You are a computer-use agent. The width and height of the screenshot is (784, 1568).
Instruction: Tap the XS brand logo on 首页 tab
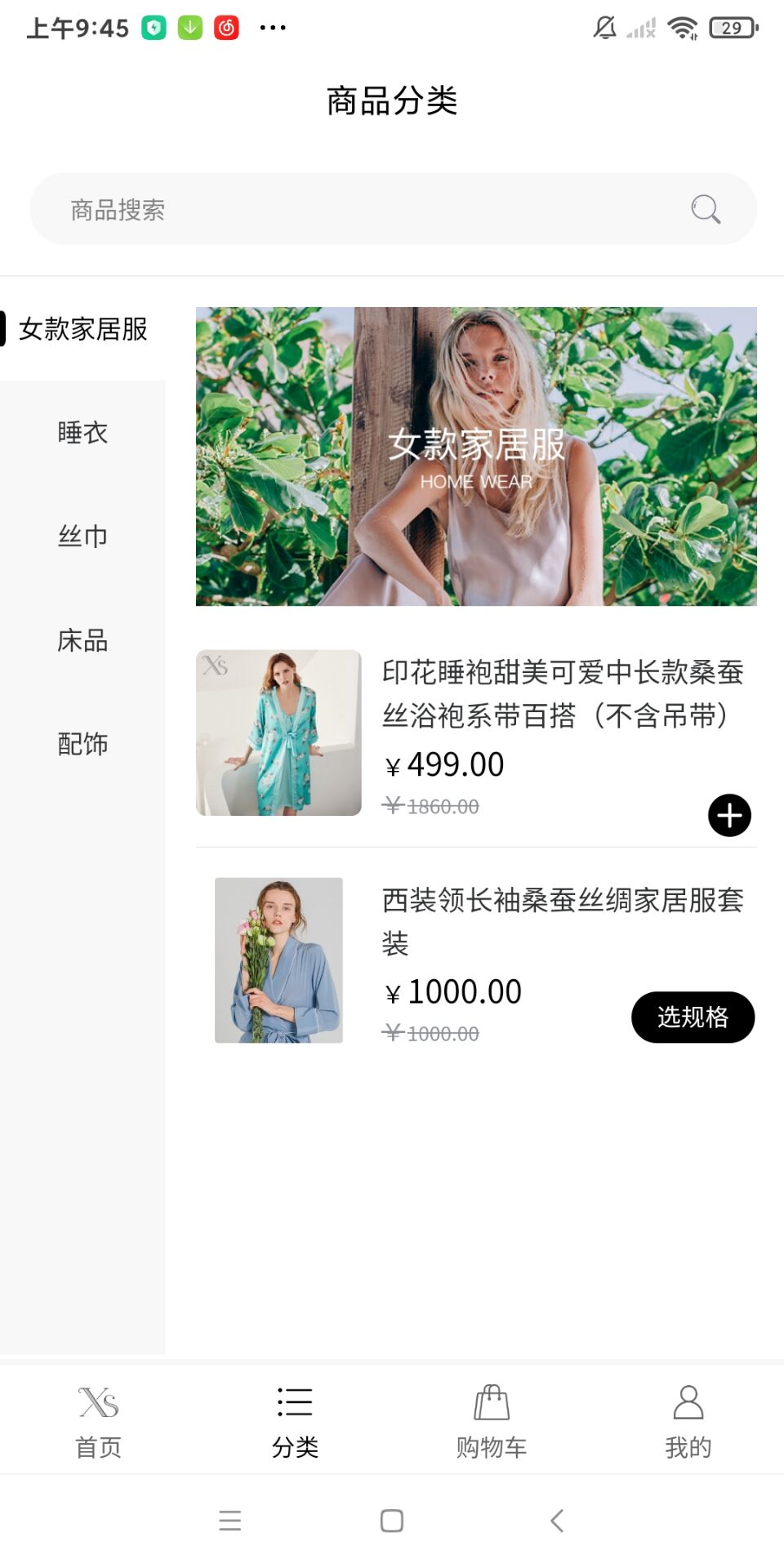click(x=97, y=1398)
